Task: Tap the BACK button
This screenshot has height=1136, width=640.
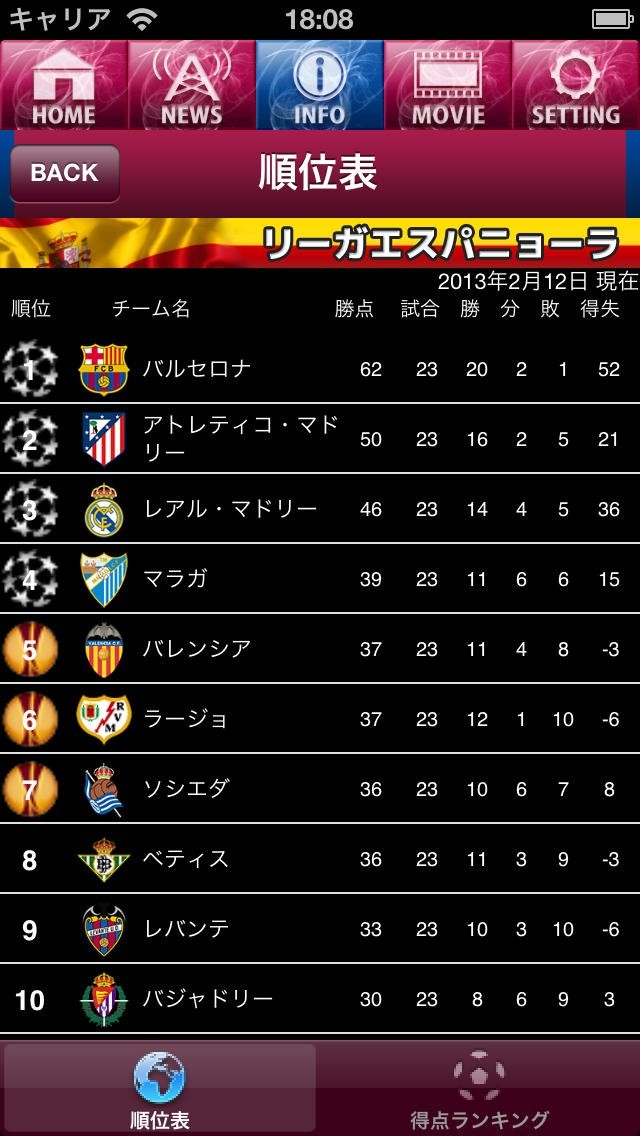Action: (x=65, y=173)
